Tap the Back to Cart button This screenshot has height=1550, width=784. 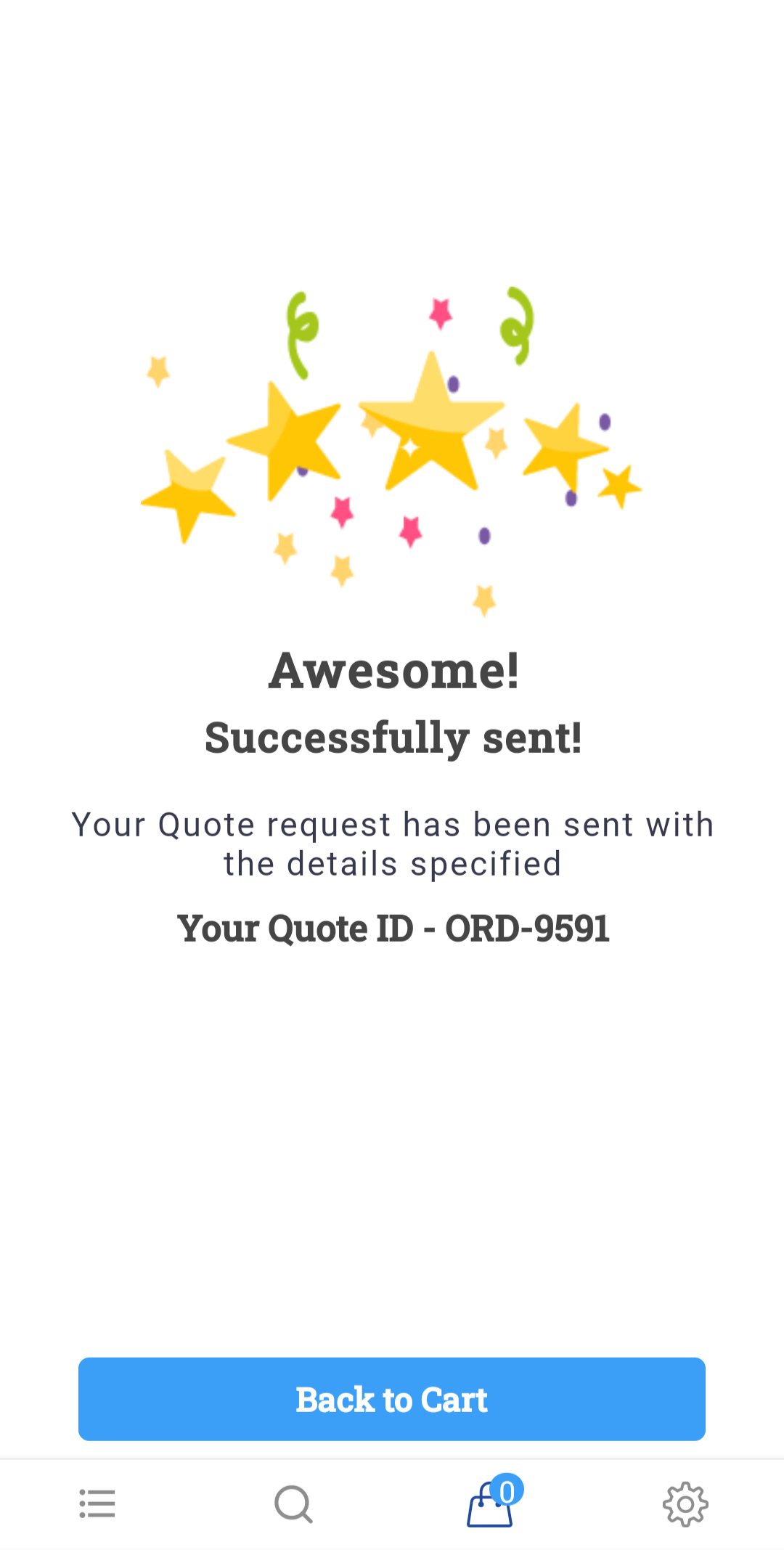pos(392,1399)
